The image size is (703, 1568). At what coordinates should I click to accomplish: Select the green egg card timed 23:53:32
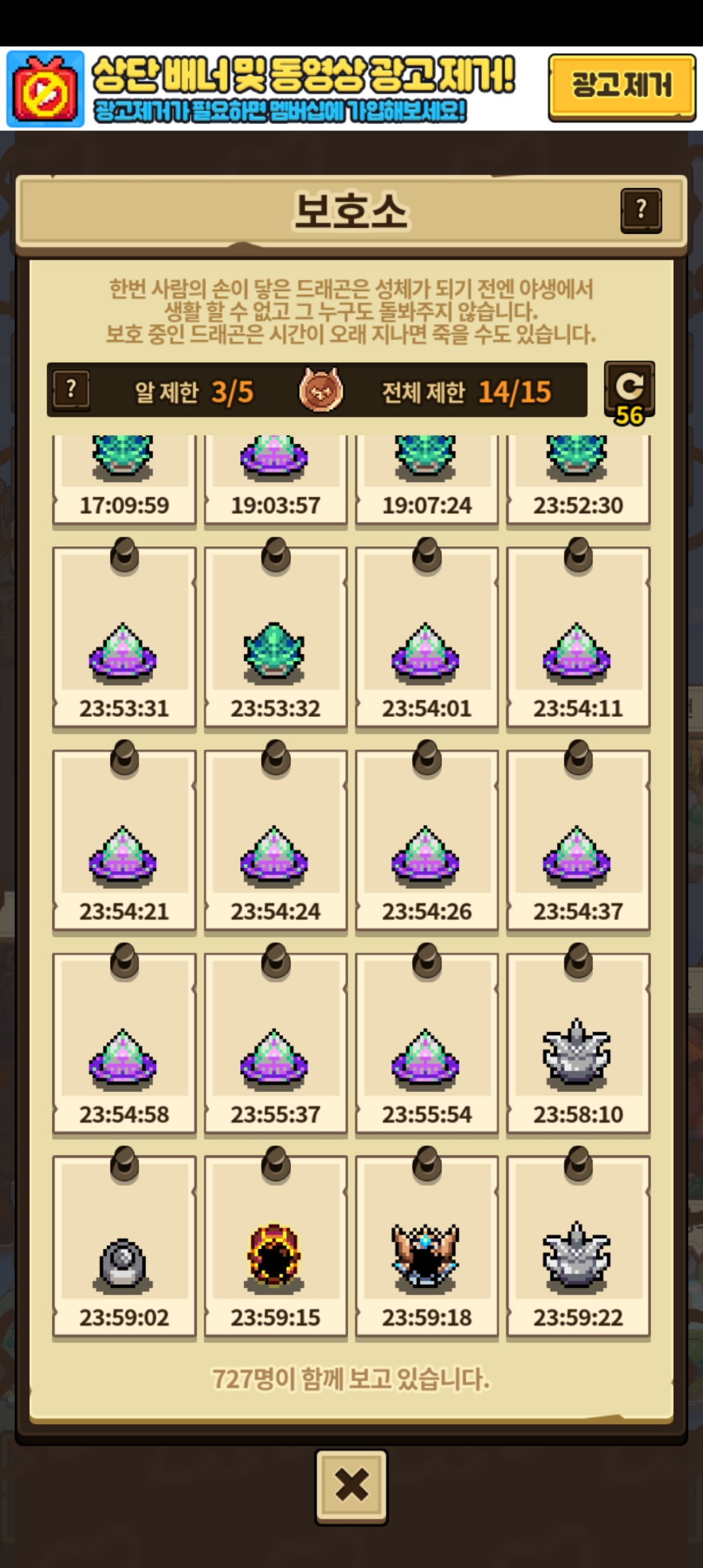(275, 637)
